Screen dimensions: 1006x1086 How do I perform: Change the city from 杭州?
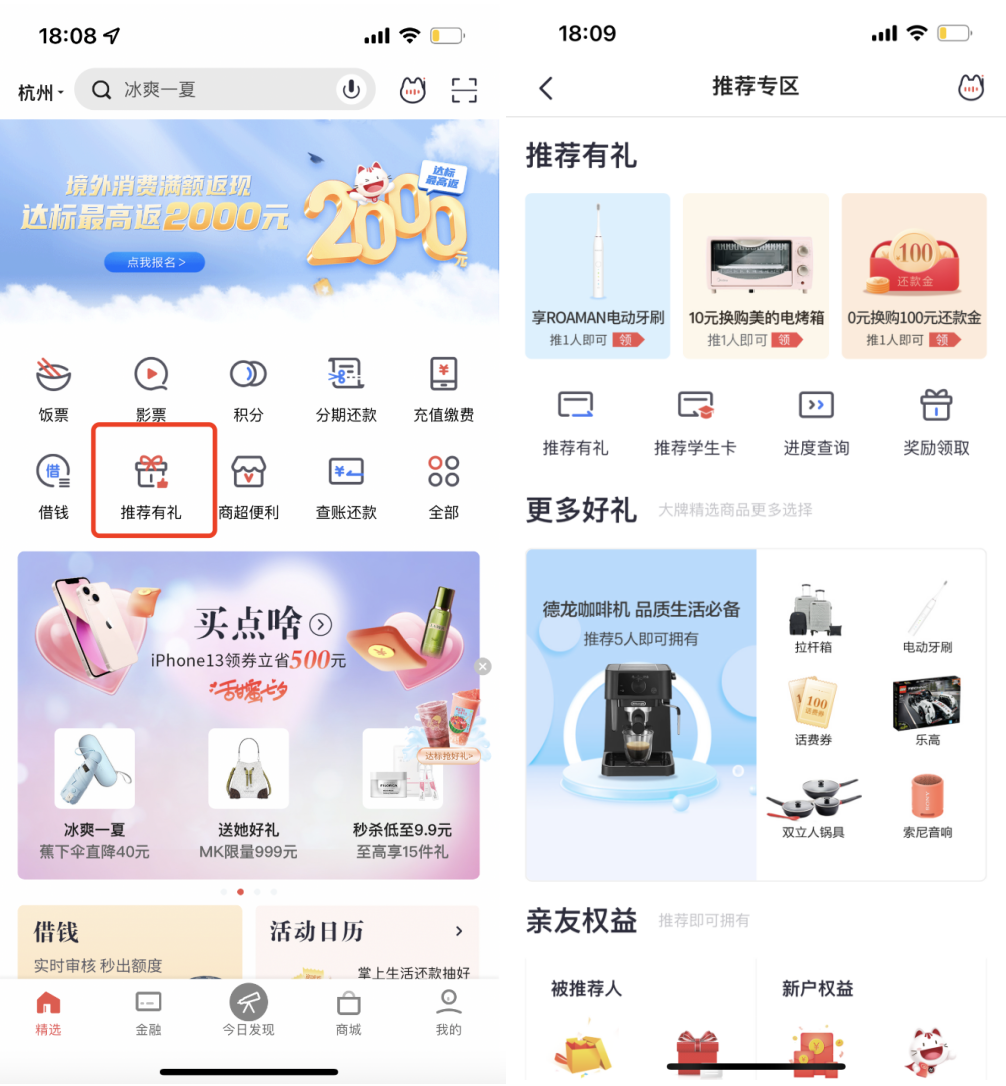click(x=40, y=93)
